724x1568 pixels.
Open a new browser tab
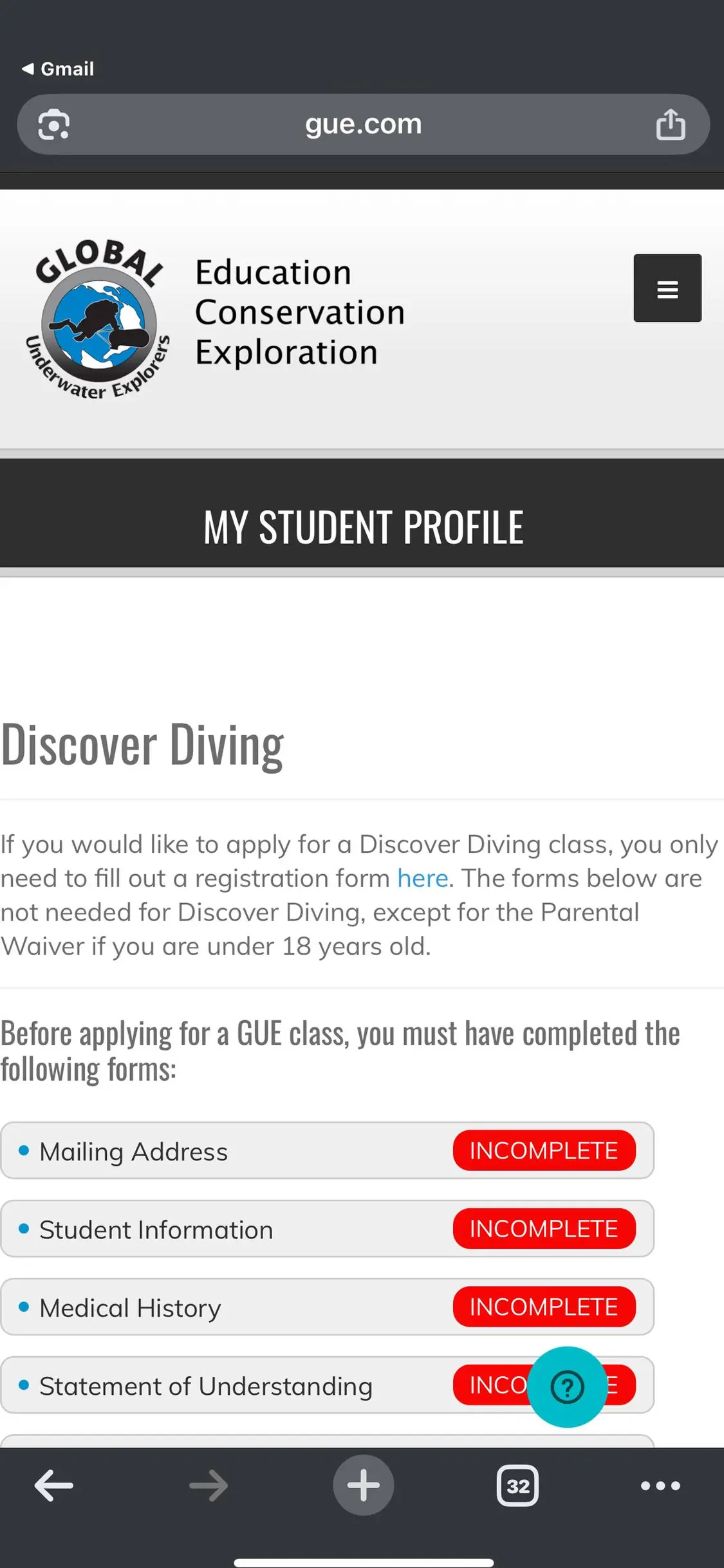tap(363, 1486)
